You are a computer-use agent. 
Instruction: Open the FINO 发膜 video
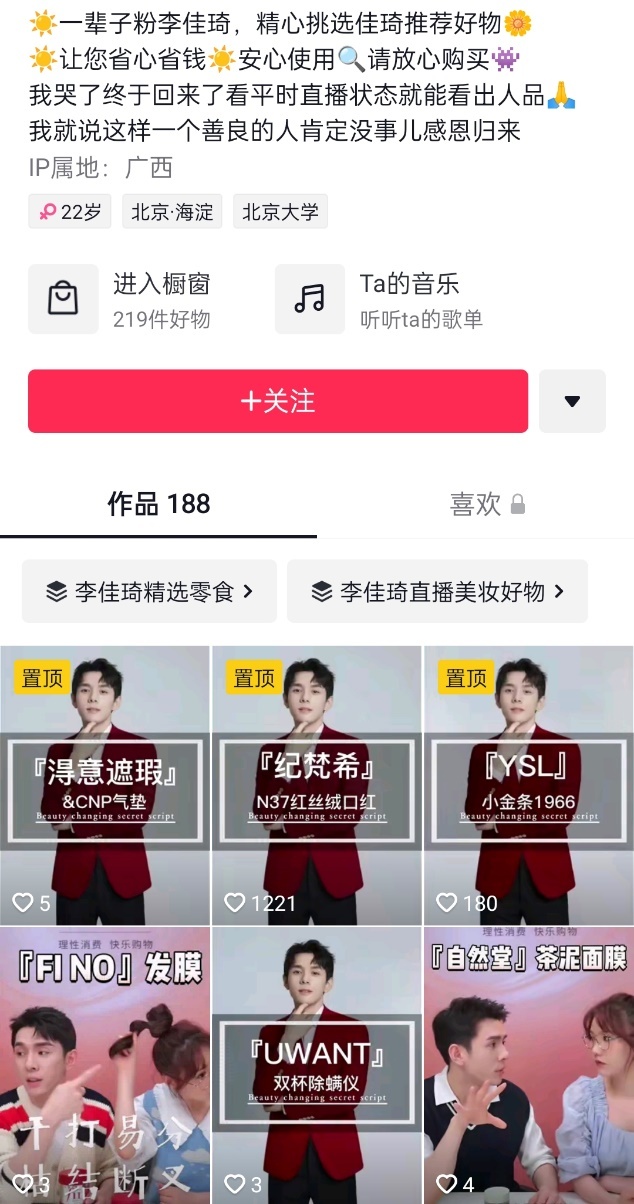pos(104,1065)
